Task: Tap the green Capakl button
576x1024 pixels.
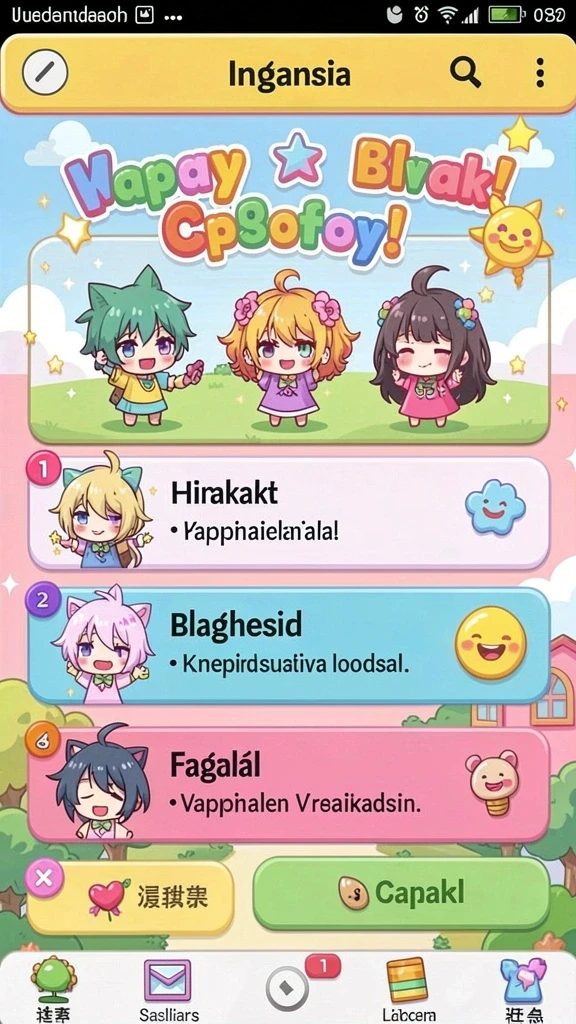Action: [x=401, y=893]
